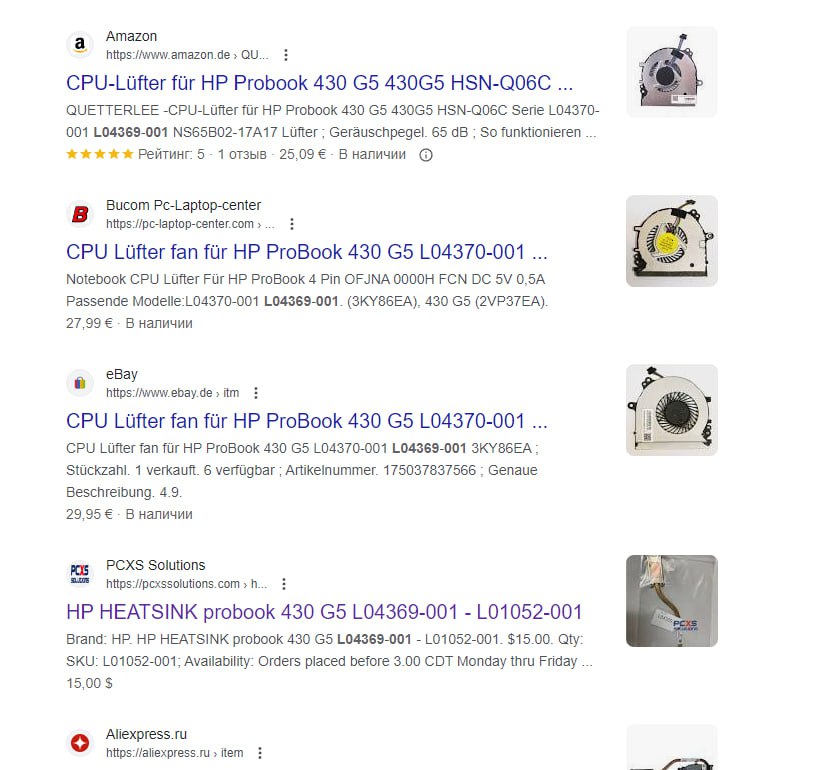Open more options for the Bucom result

tap(291, 224)
